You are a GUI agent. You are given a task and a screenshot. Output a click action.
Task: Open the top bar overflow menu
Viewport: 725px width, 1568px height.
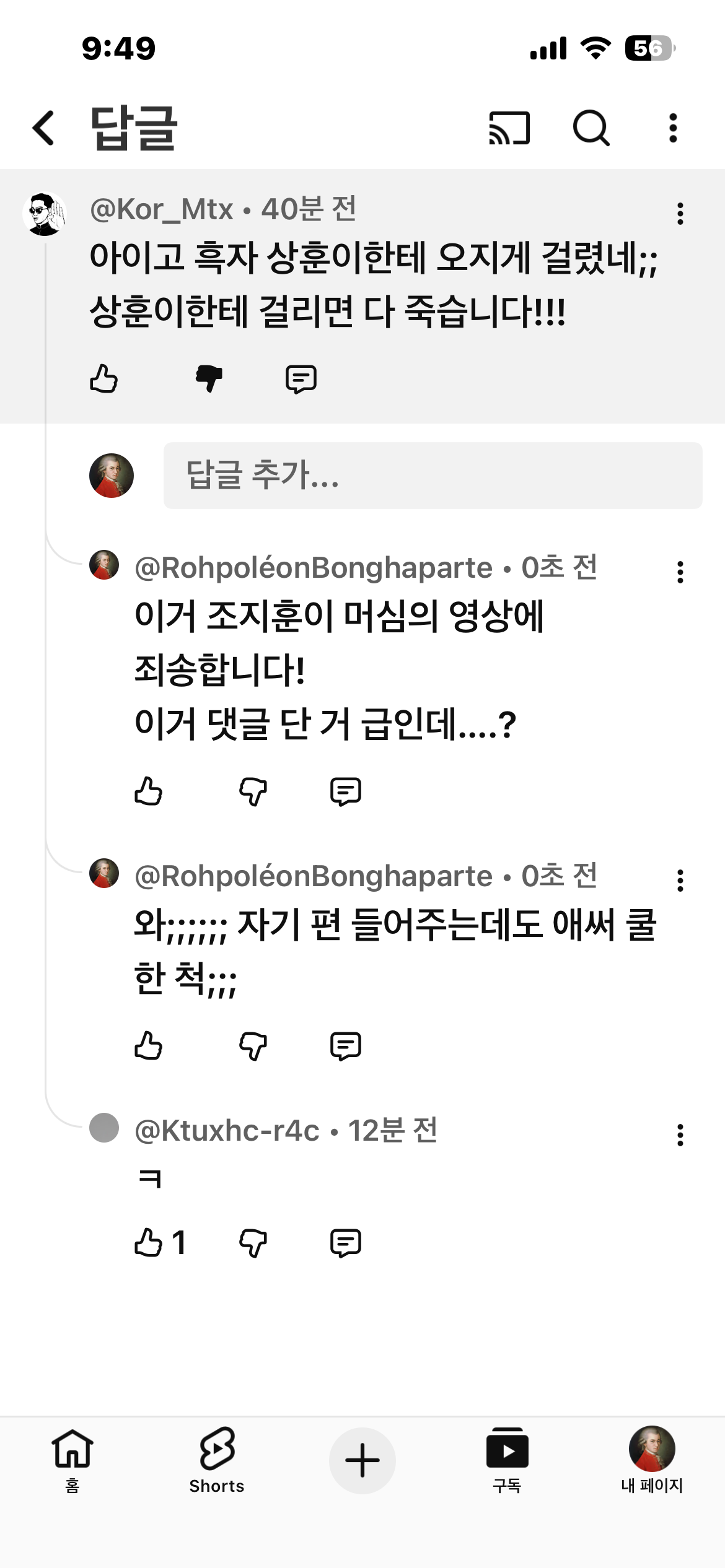(x=673, y=128)
